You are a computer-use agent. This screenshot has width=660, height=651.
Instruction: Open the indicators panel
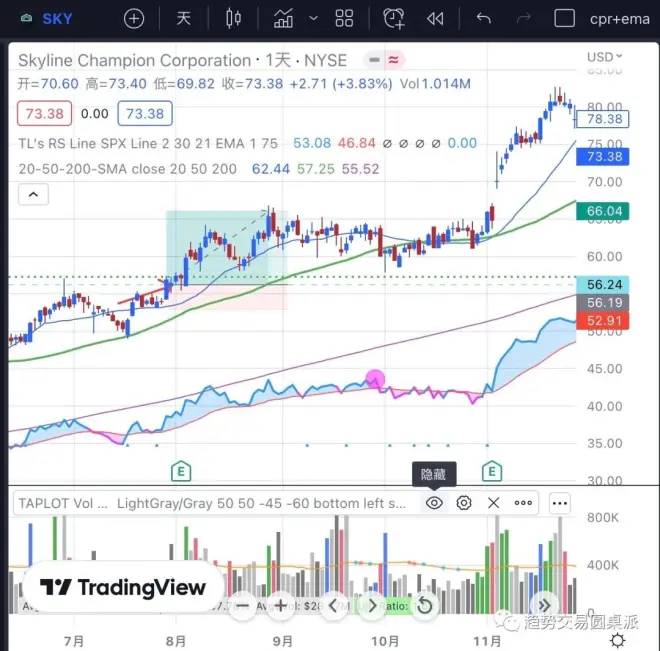[x=284, y=19]
